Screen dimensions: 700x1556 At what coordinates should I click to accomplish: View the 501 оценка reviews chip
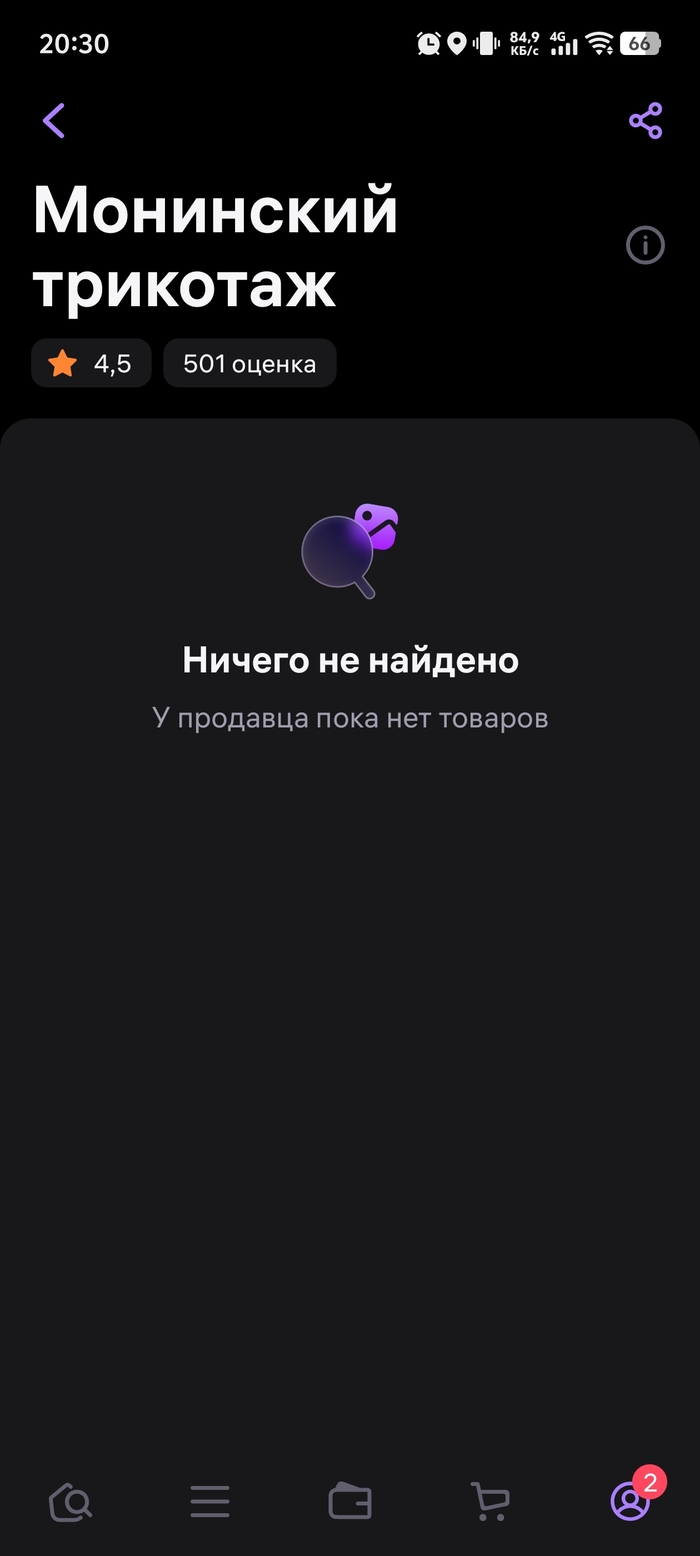click(249, 363)
